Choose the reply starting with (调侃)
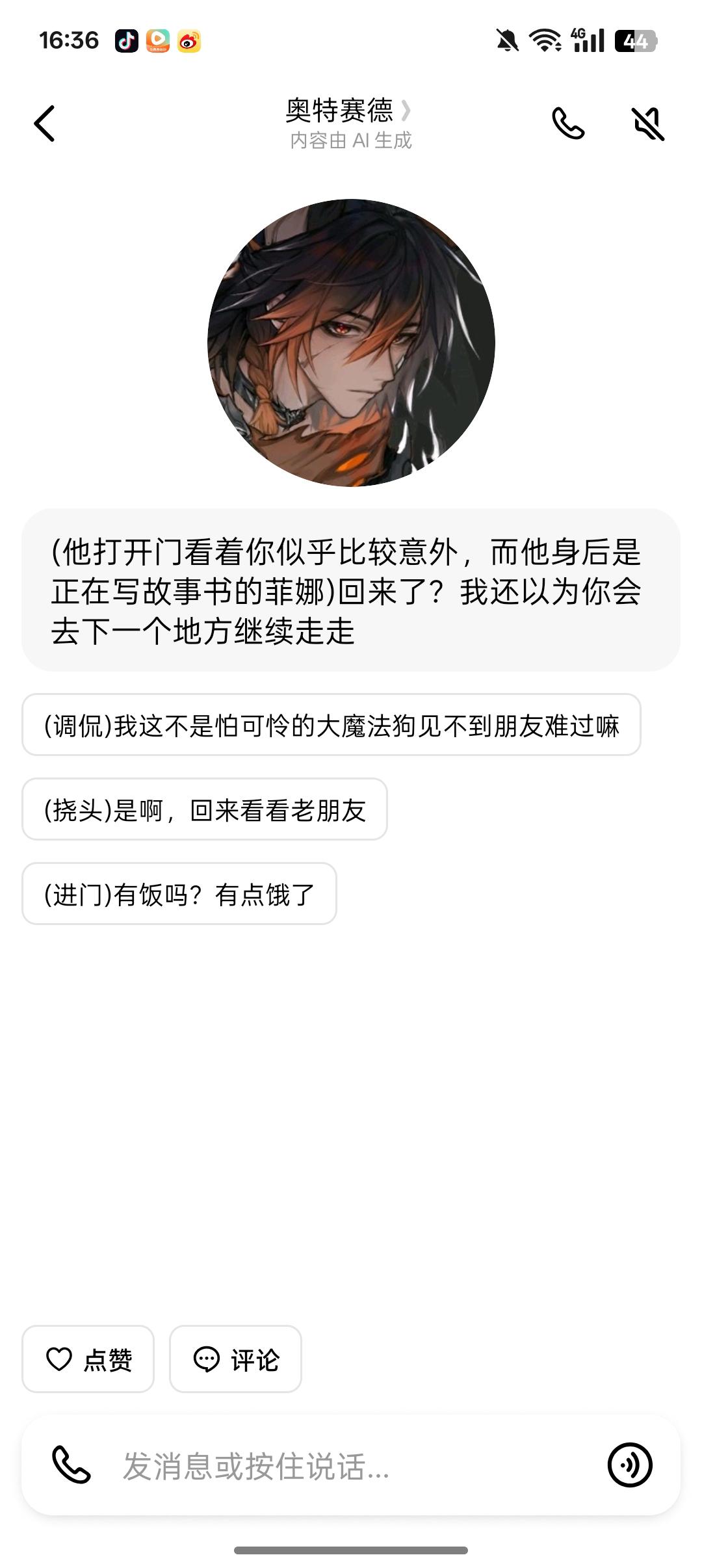 click(331, 725)
